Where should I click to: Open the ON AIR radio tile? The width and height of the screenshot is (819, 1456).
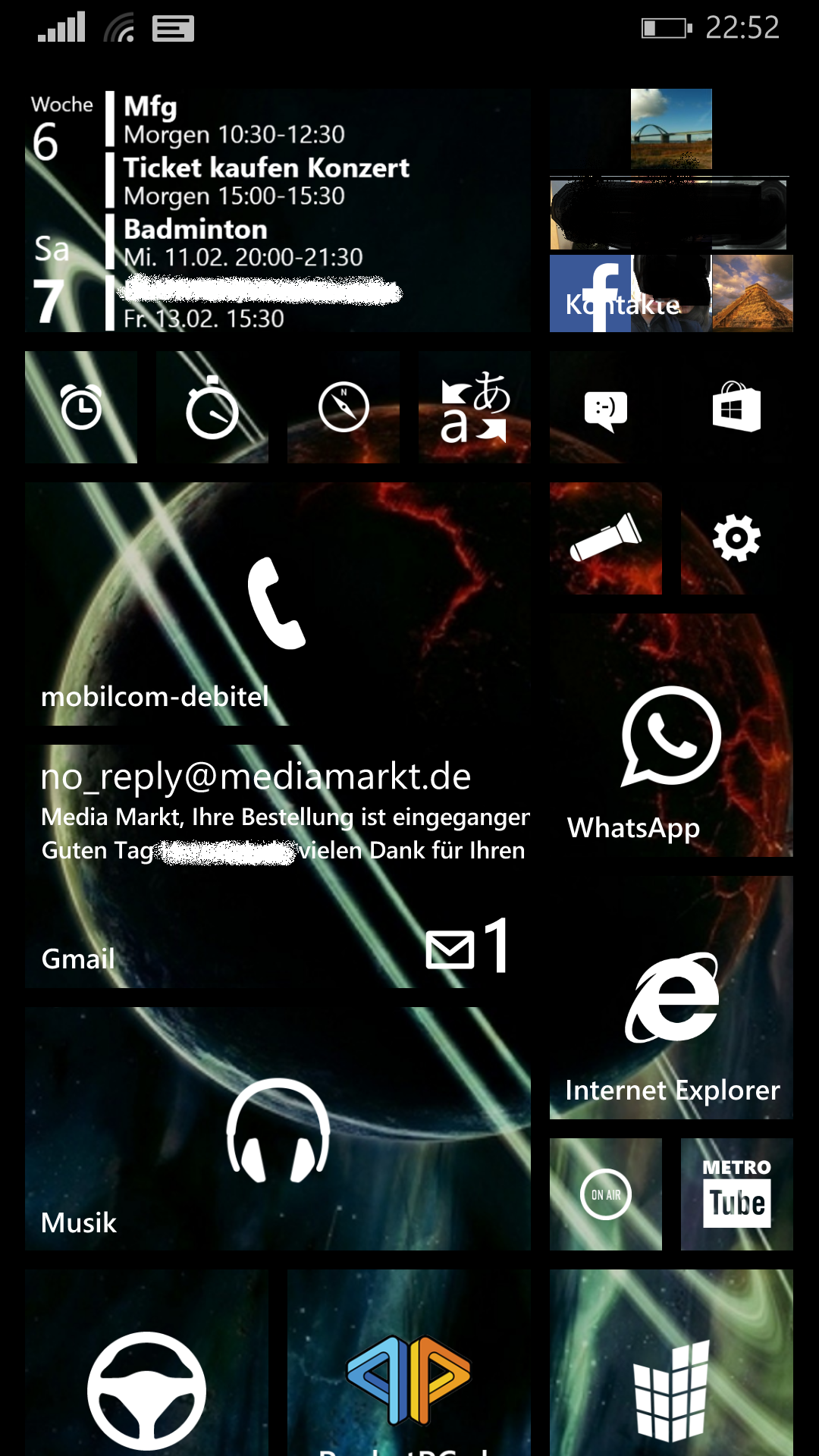click(606, 1194)
